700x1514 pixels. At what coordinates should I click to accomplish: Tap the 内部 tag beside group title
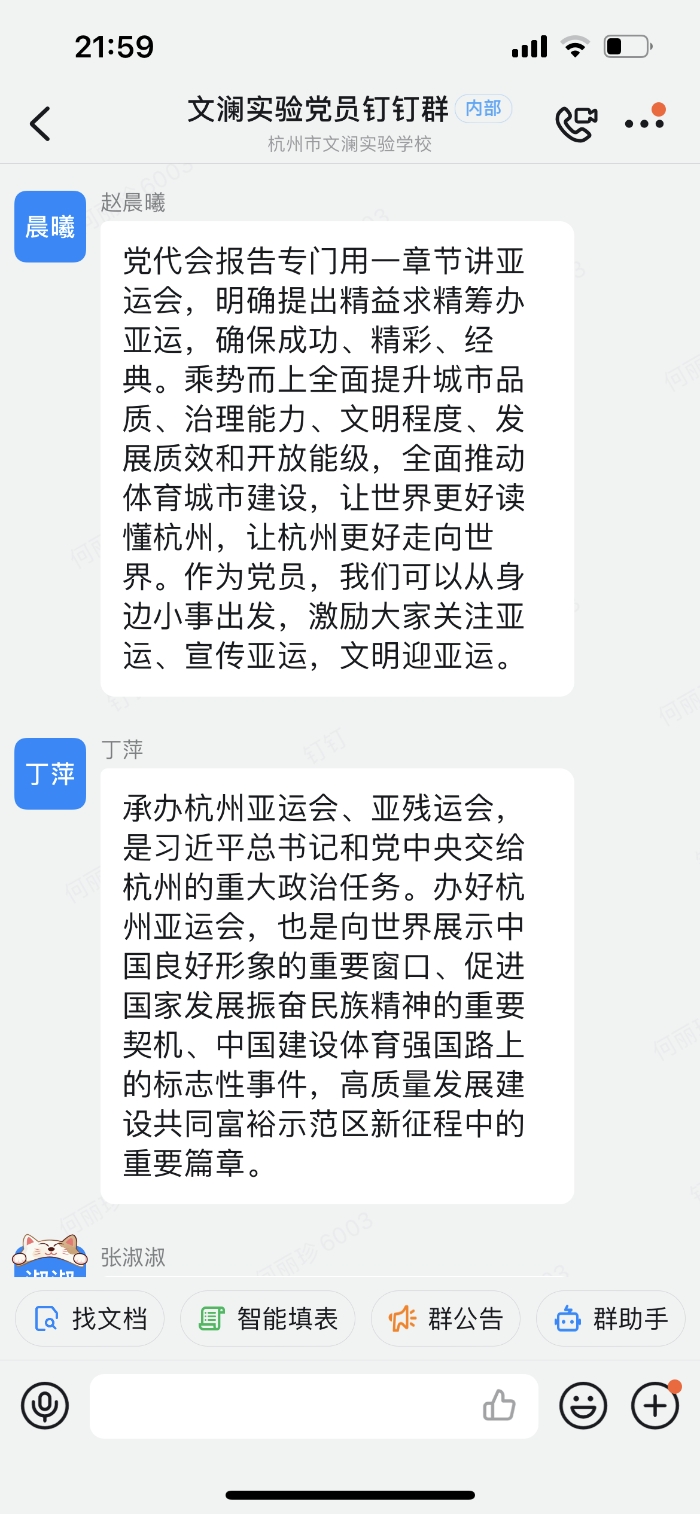point(484,108)
